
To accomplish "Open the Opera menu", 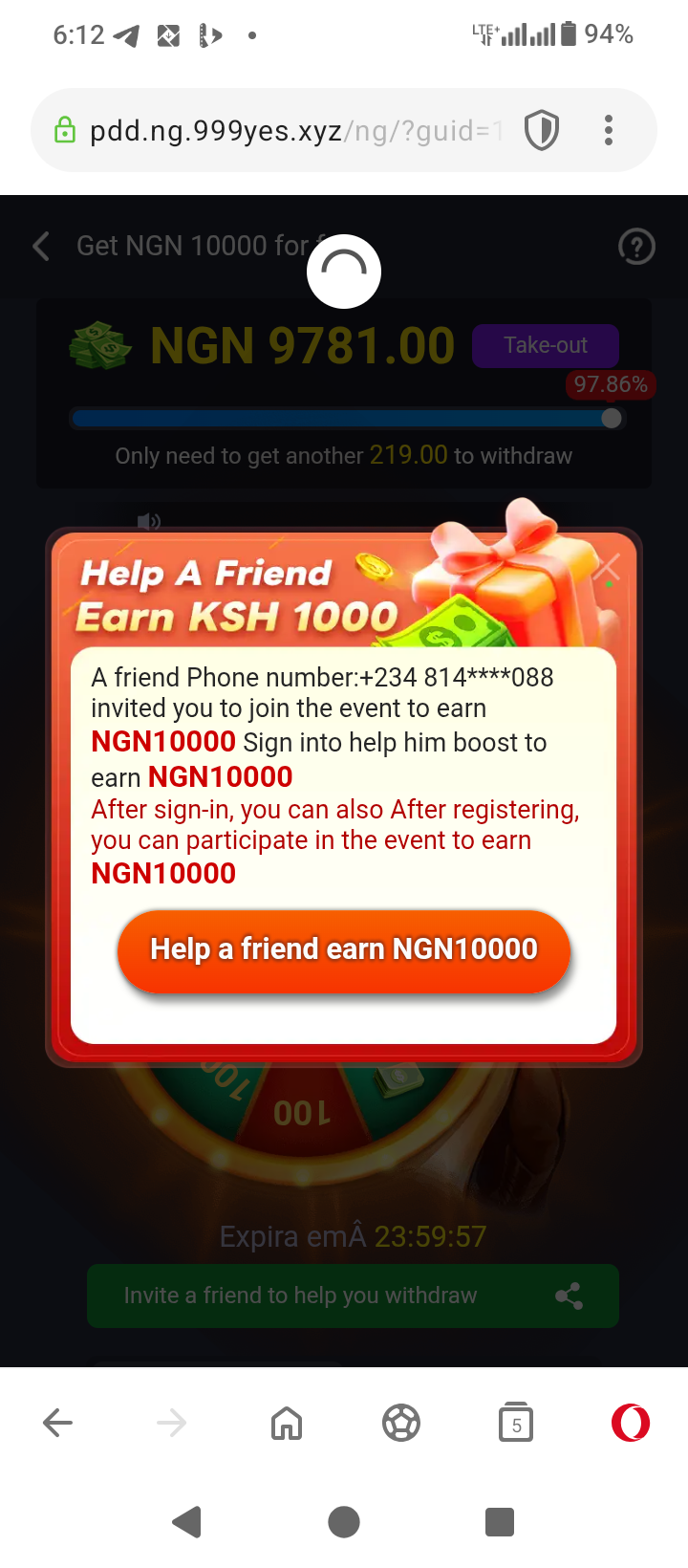I will click(631, 1423).
